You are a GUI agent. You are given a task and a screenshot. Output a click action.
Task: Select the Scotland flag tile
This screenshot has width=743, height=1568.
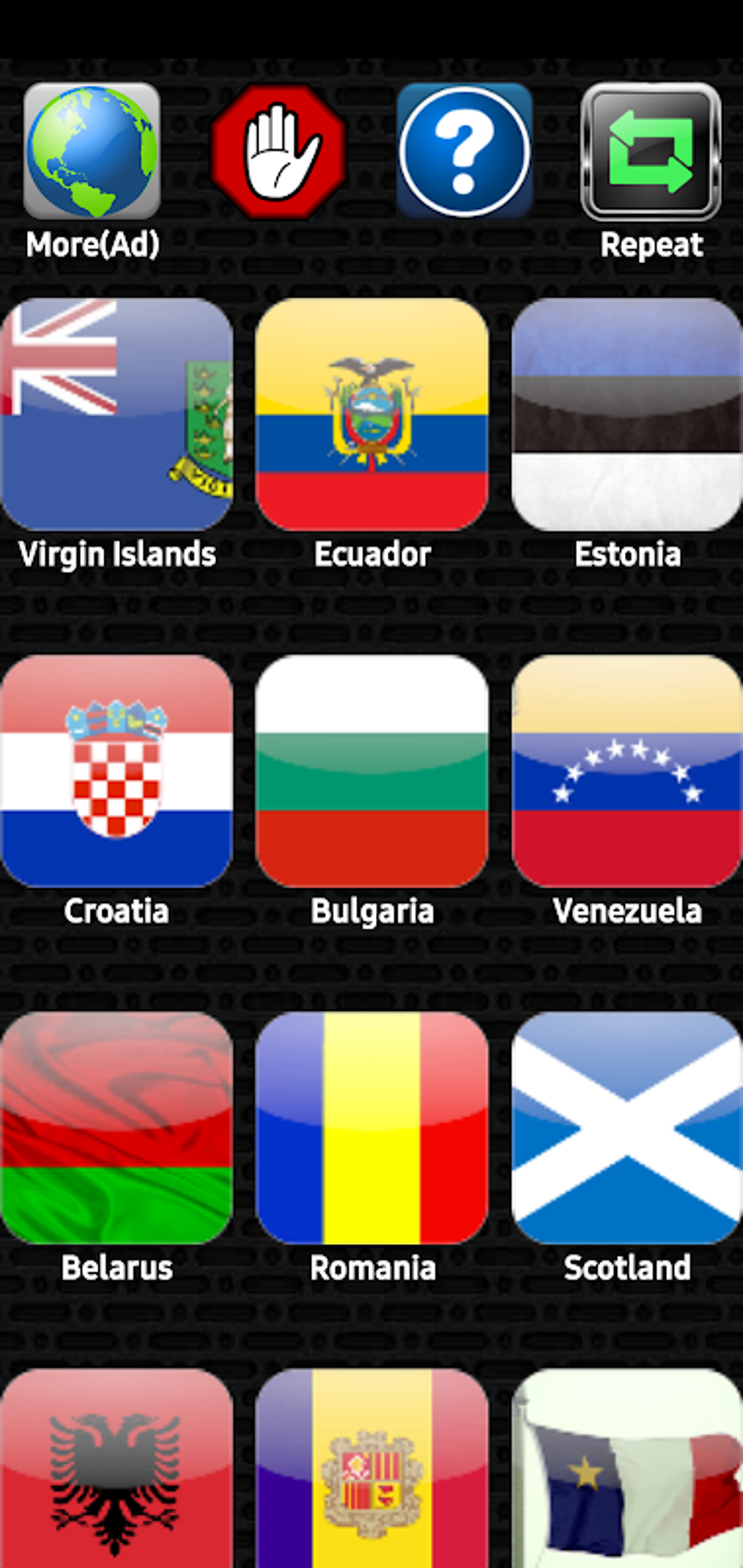(x=626, y=1127)
